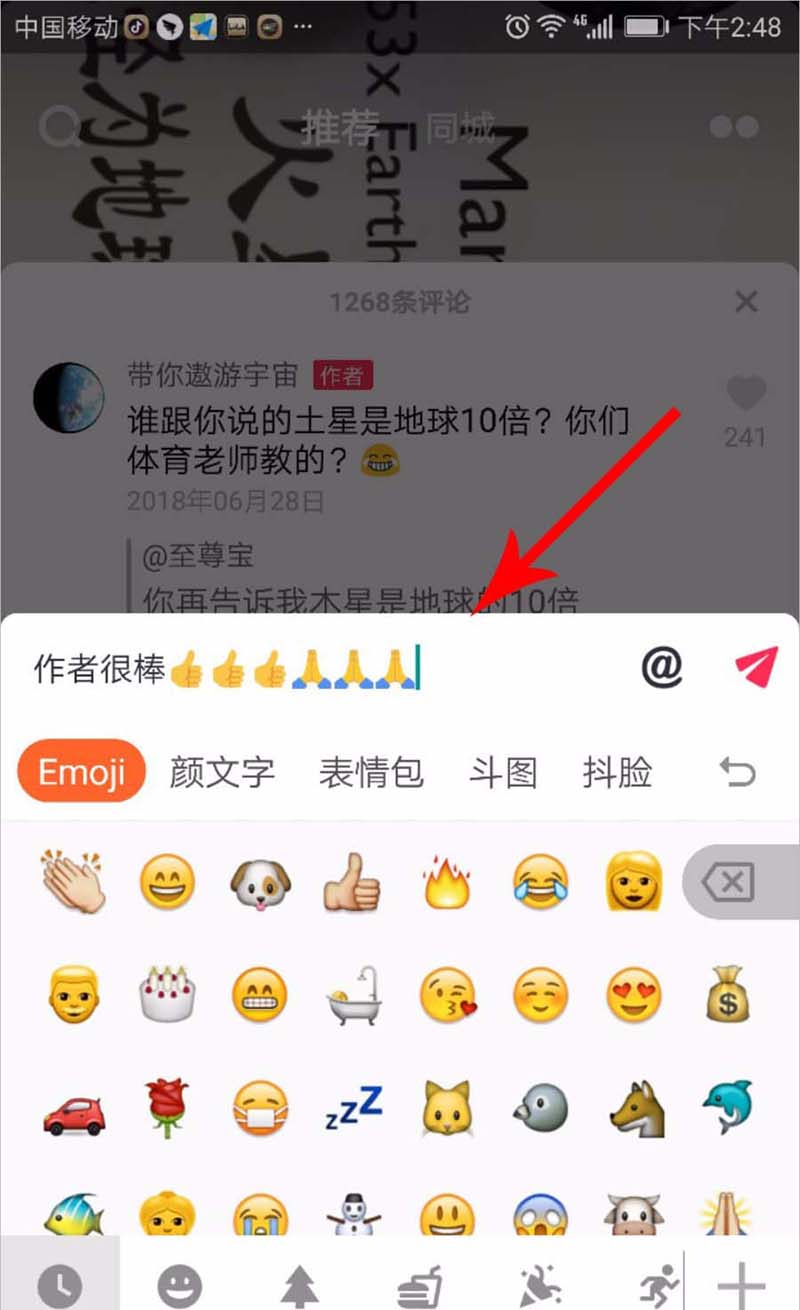Open the avatar of 带你遨游宇宙
The width and height of the screenshot is (800, 1310).
pyautogui.click(x=69, y=398)
